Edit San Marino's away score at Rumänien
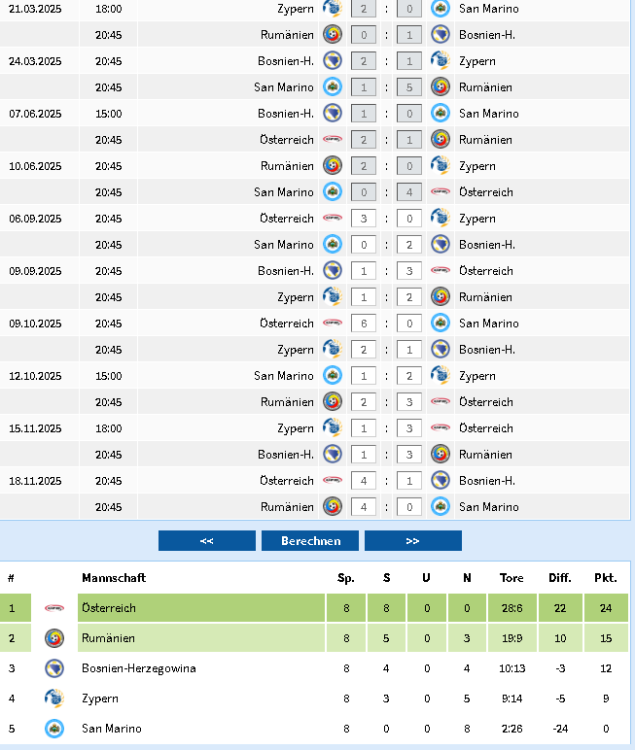The height and width of the screenshot is (750, 635). 411,507
